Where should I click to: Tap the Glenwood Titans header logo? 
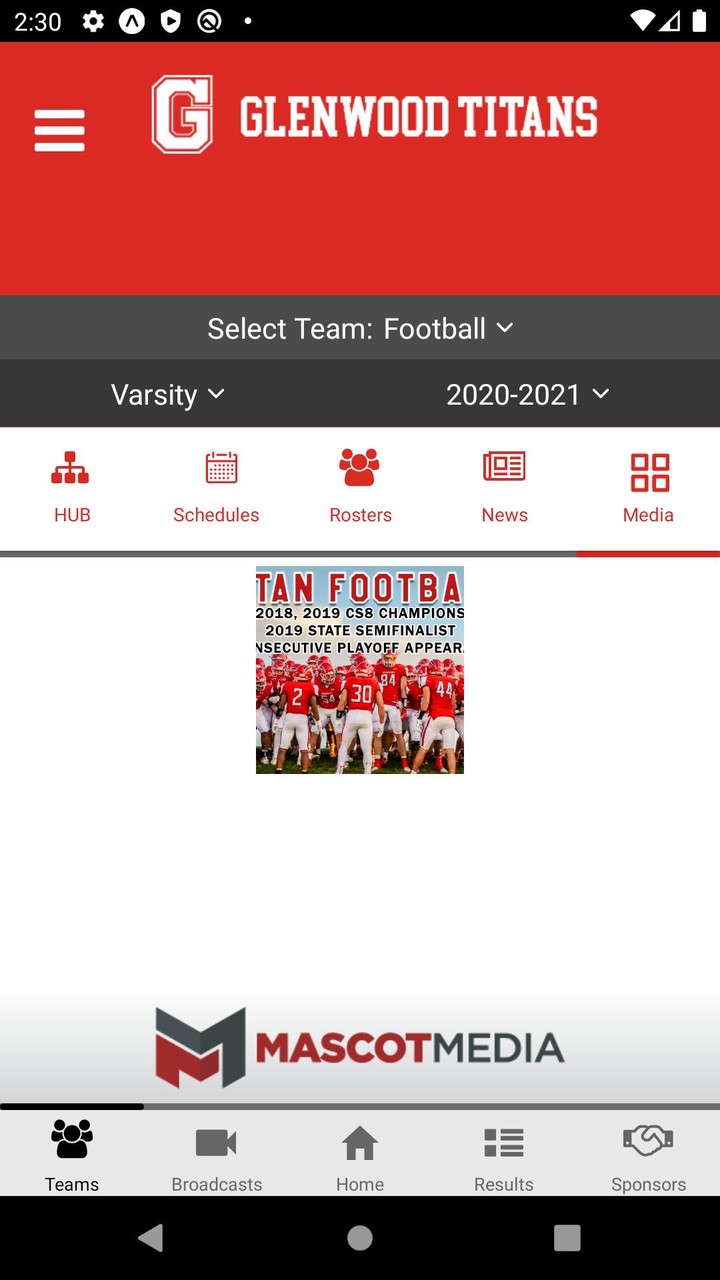tap(375, 112)
